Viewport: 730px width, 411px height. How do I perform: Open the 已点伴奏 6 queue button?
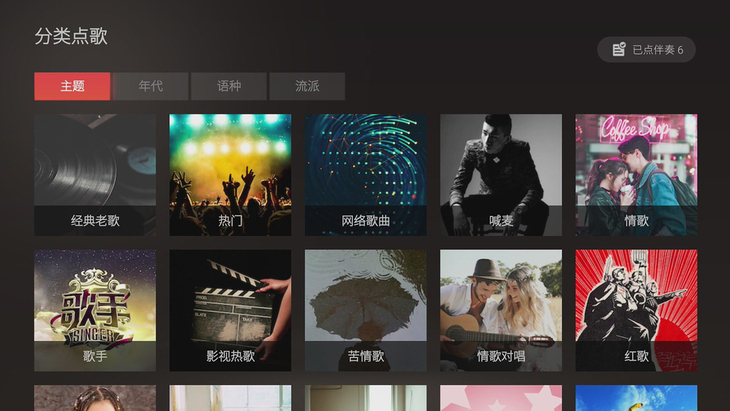[646, 50]
